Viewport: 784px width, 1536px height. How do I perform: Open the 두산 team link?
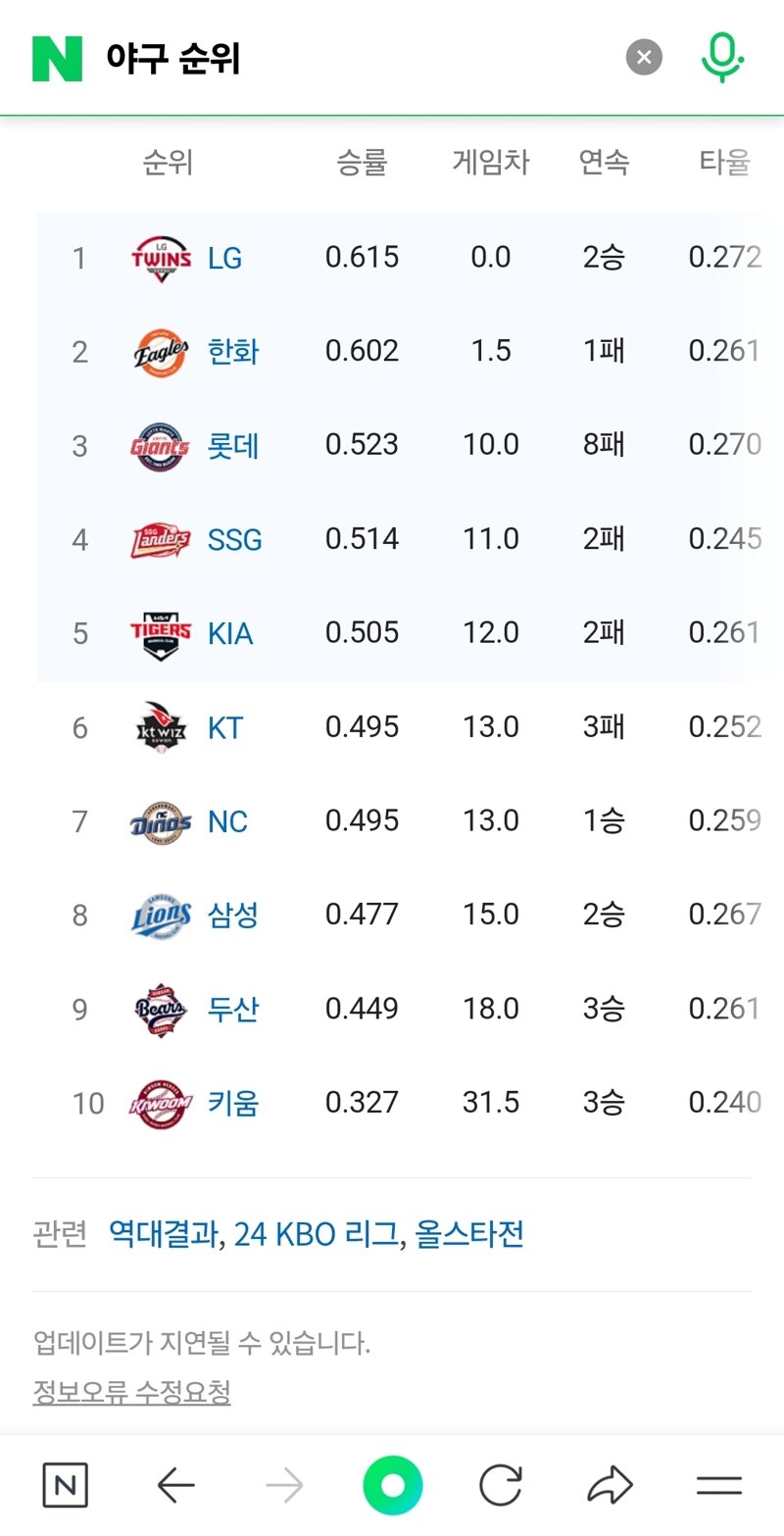[233, 1009]
